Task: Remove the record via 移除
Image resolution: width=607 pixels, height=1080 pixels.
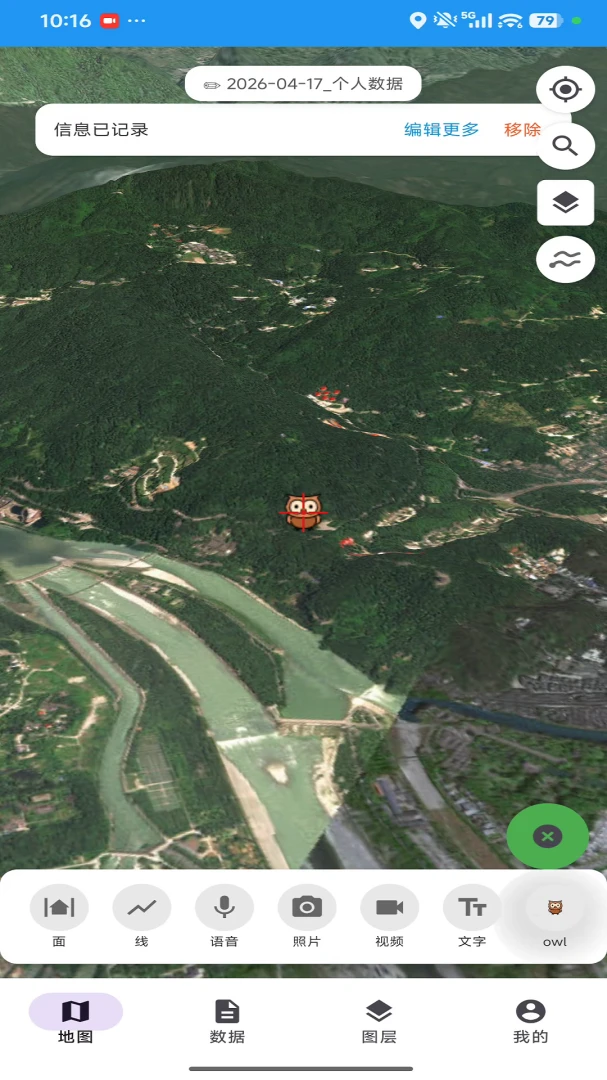Action: click(x=522, y=129)
